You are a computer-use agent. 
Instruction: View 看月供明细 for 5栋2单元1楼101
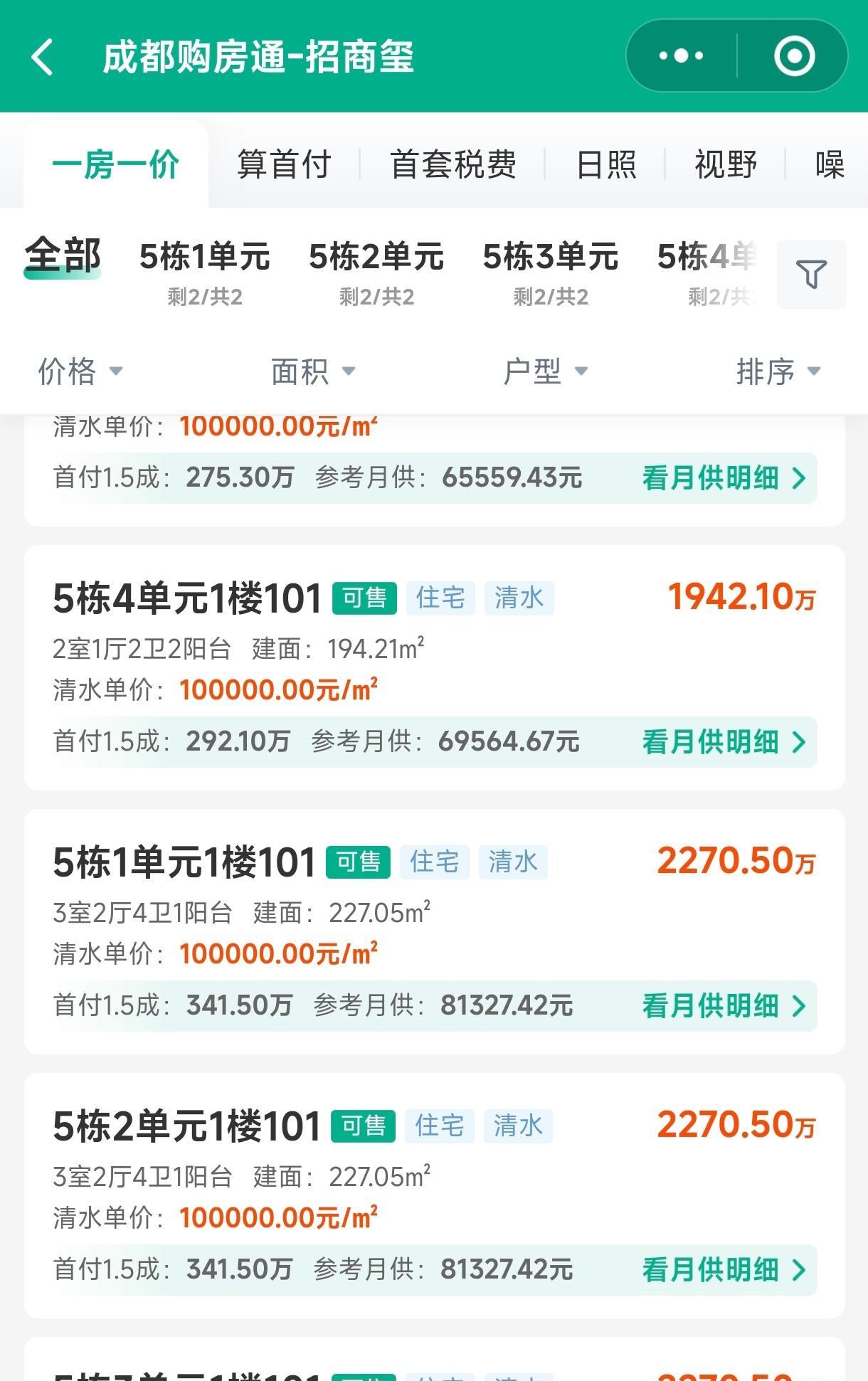click(724, 1270)
